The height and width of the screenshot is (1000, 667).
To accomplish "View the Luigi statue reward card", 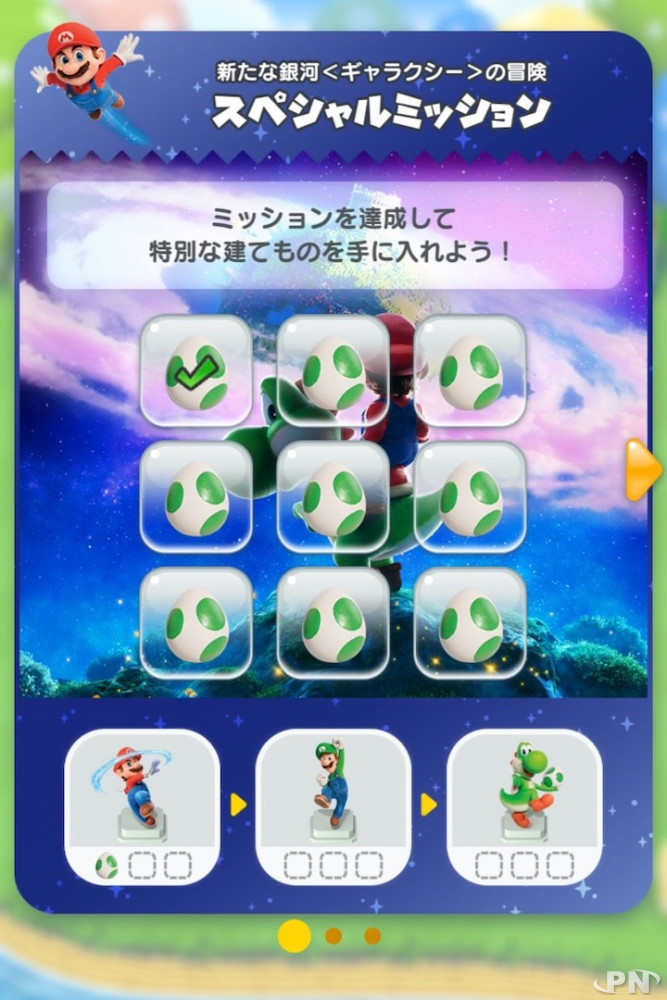I will [333, 806].
